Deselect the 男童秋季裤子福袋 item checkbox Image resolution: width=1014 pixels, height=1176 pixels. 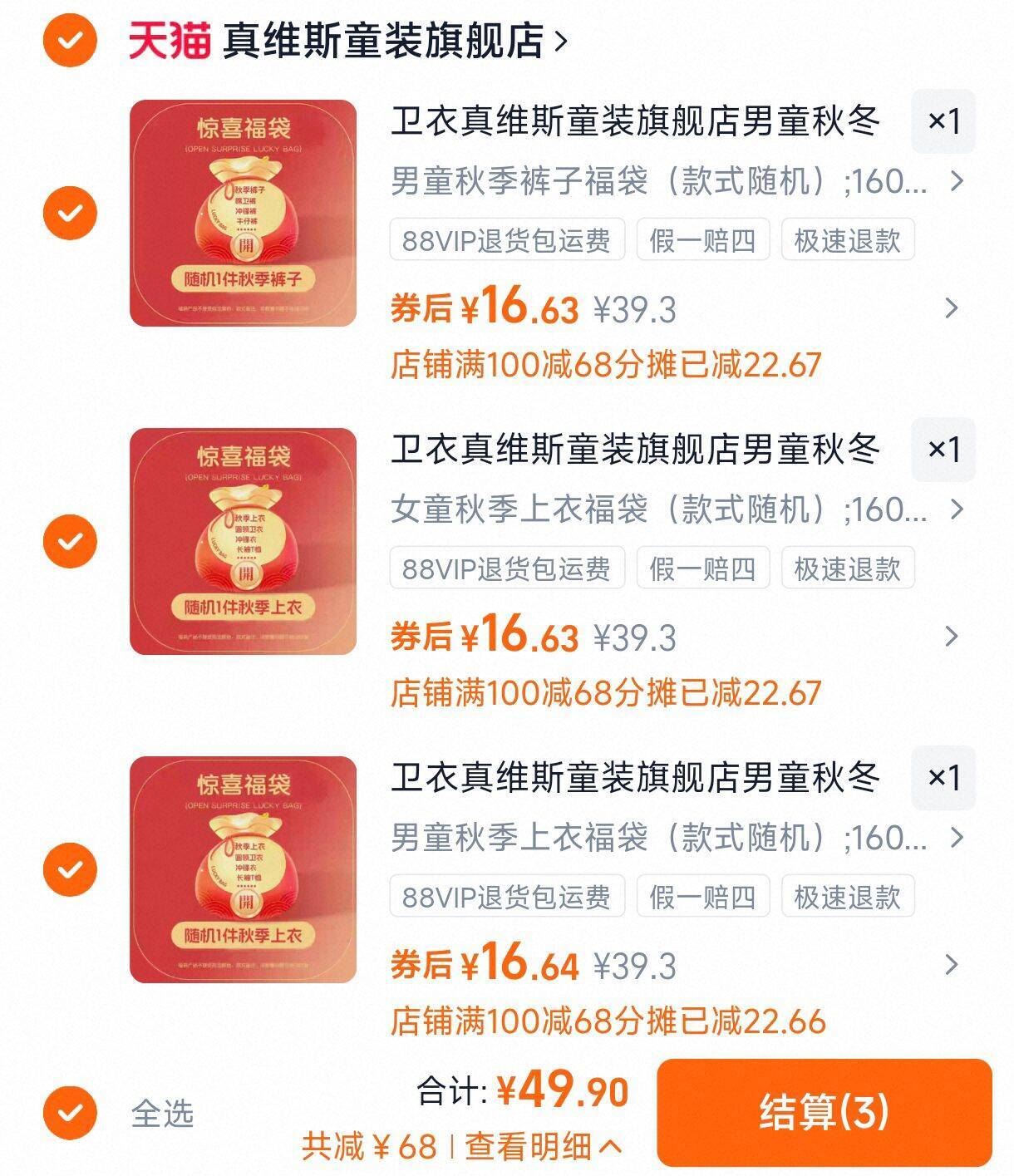[x=70, y=214]
